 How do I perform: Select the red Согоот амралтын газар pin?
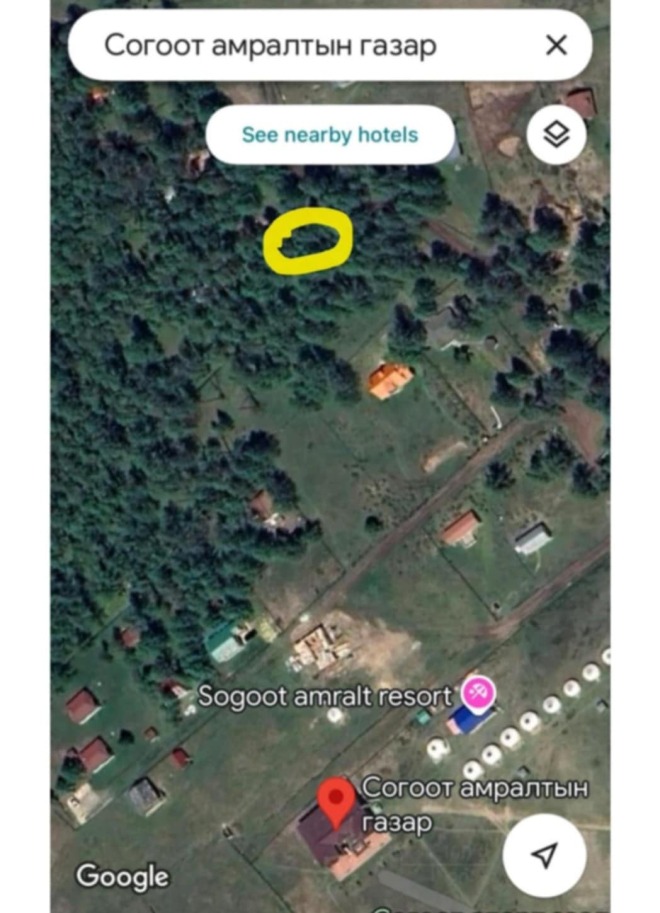pos(337,800)
